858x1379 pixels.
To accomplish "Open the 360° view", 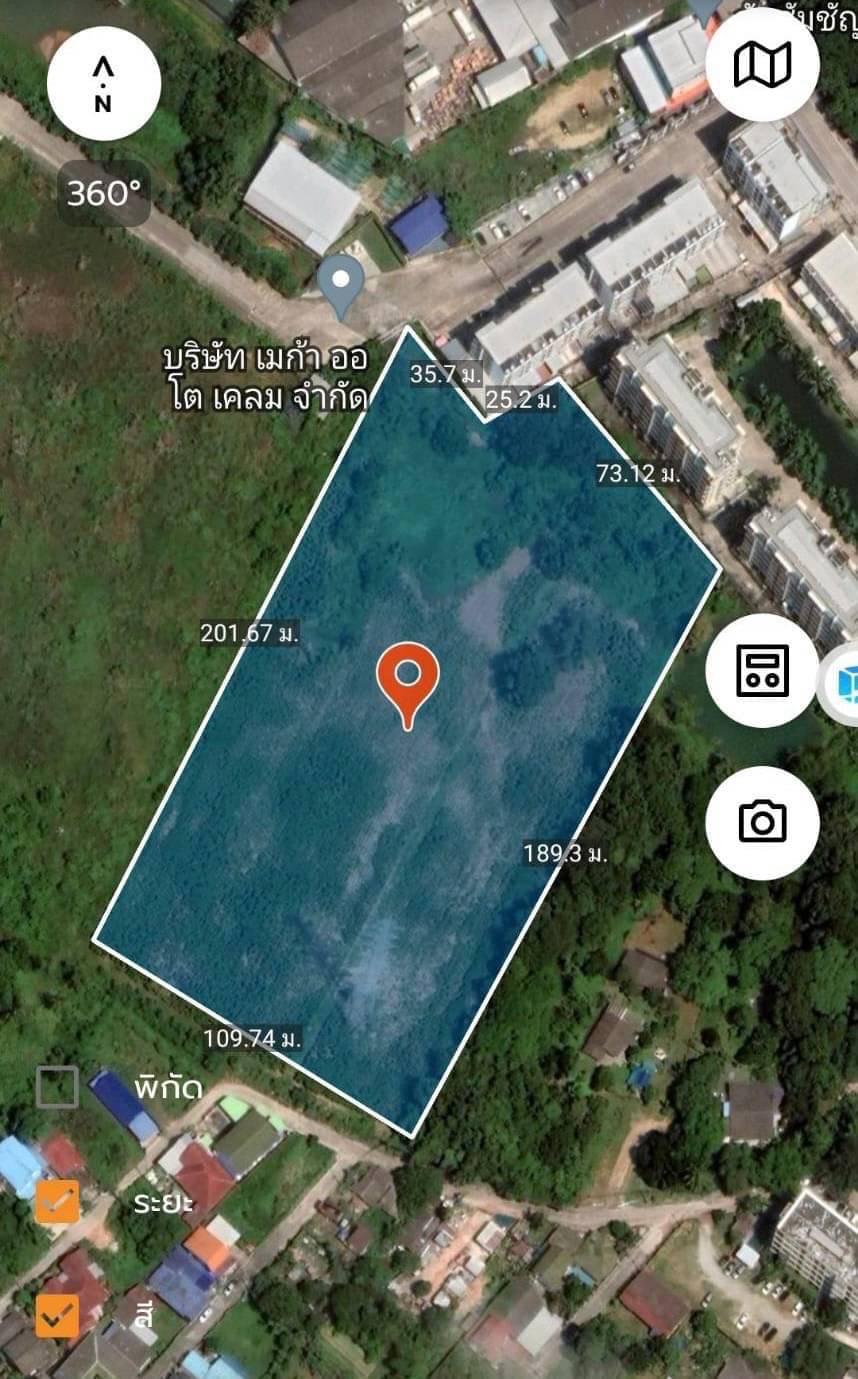I will tap(103, 193).
